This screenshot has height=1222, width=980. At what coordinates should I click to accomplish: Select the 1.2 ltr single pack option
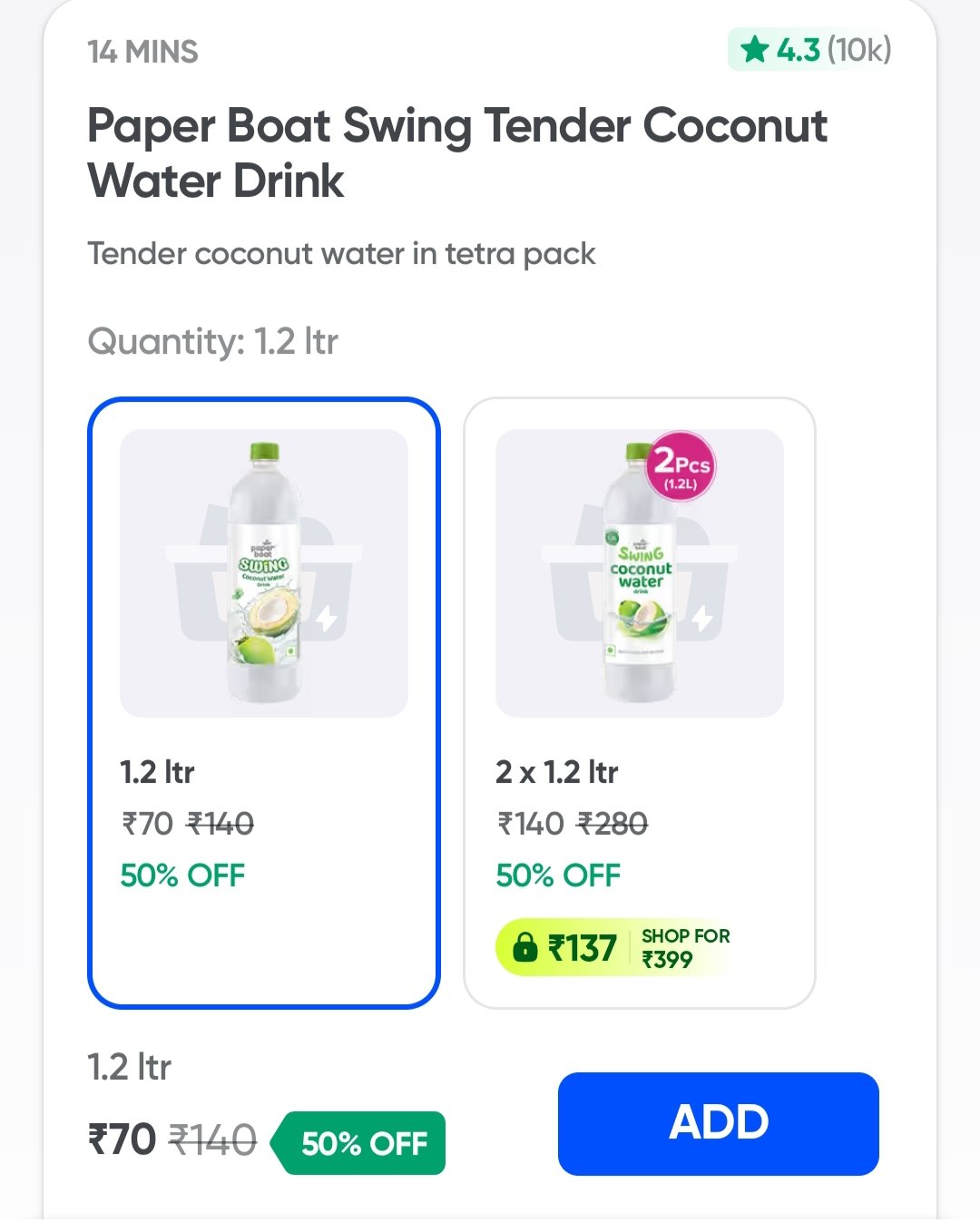263,701
